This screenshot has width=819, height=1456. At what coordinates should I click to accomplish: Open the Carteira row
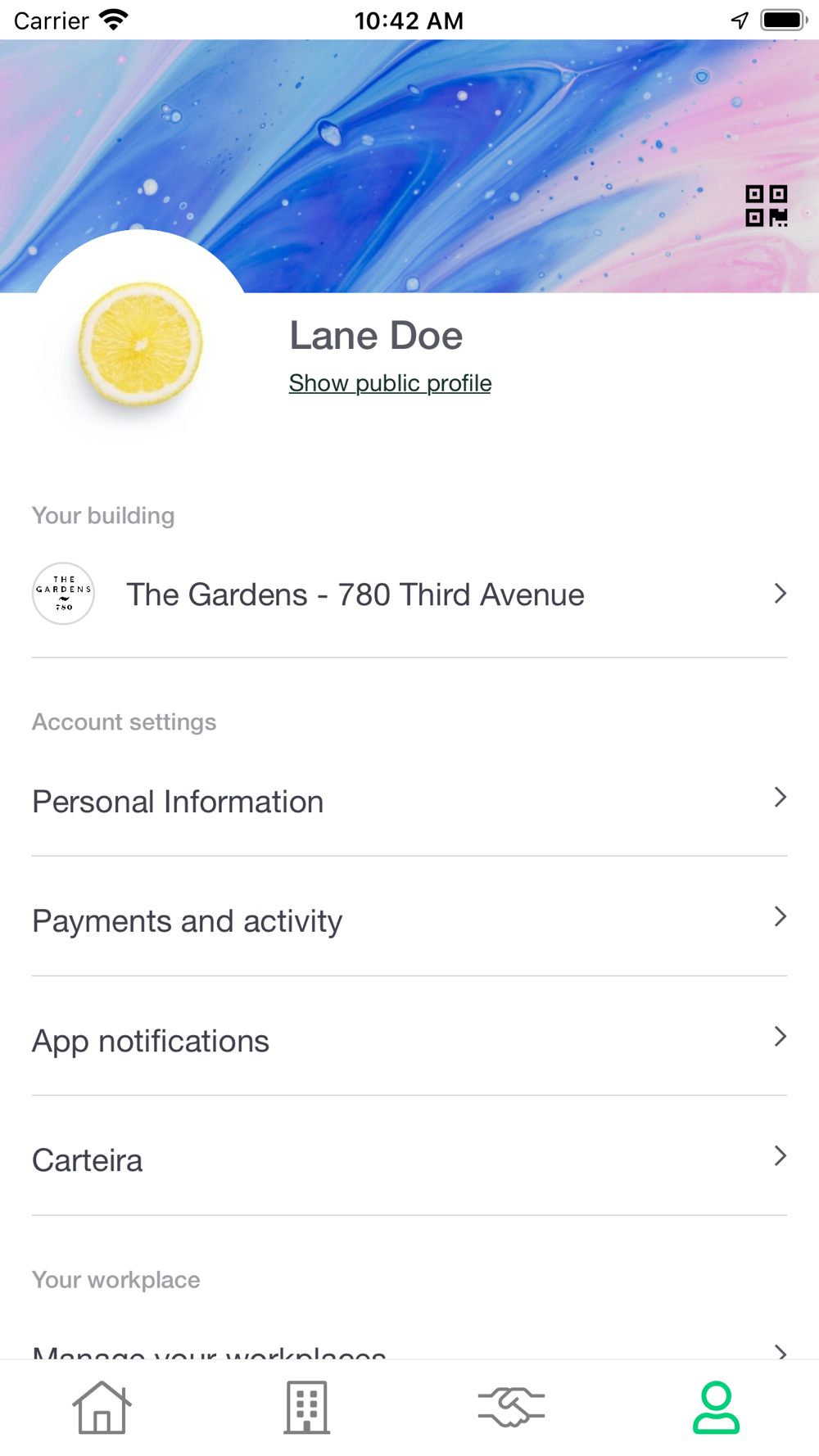point(409,1160)
